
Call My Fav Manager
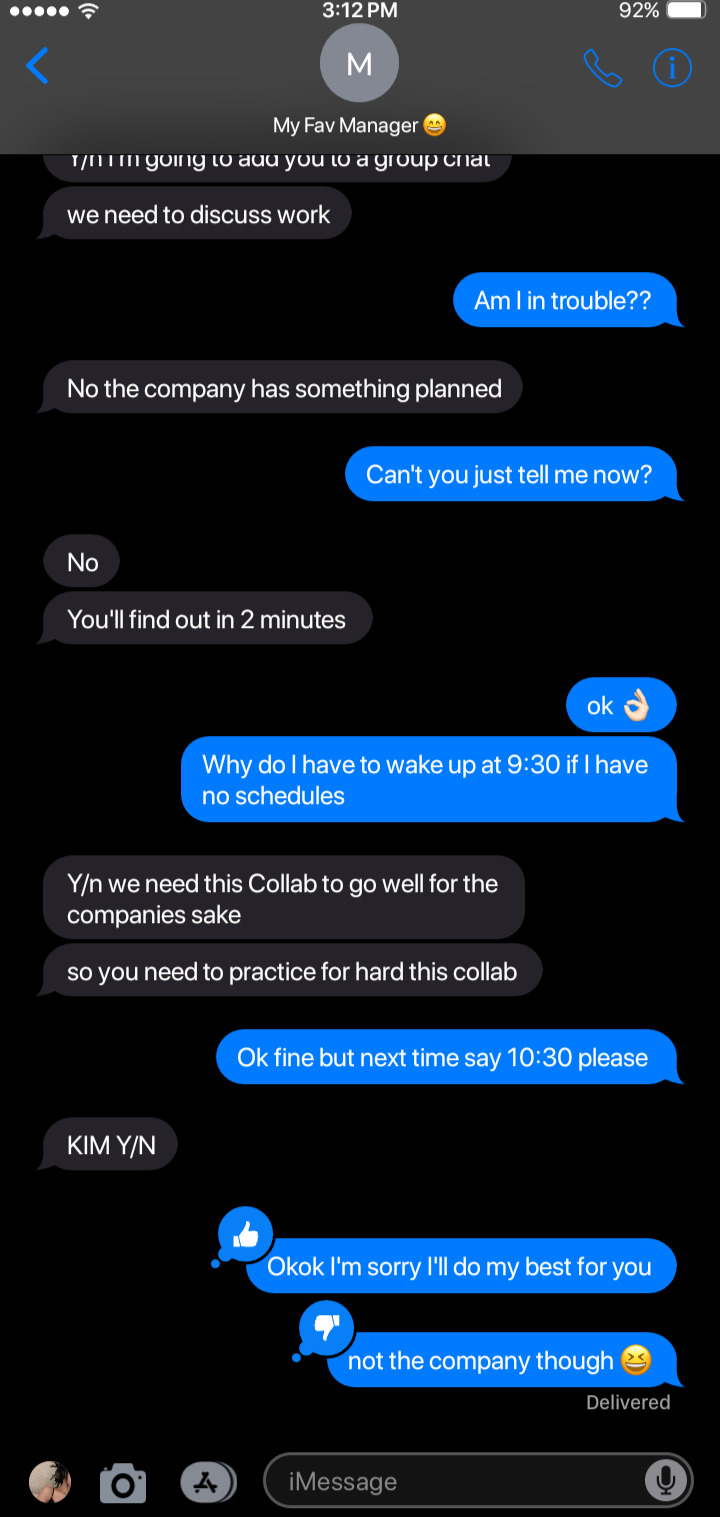(x=602, y=67)
